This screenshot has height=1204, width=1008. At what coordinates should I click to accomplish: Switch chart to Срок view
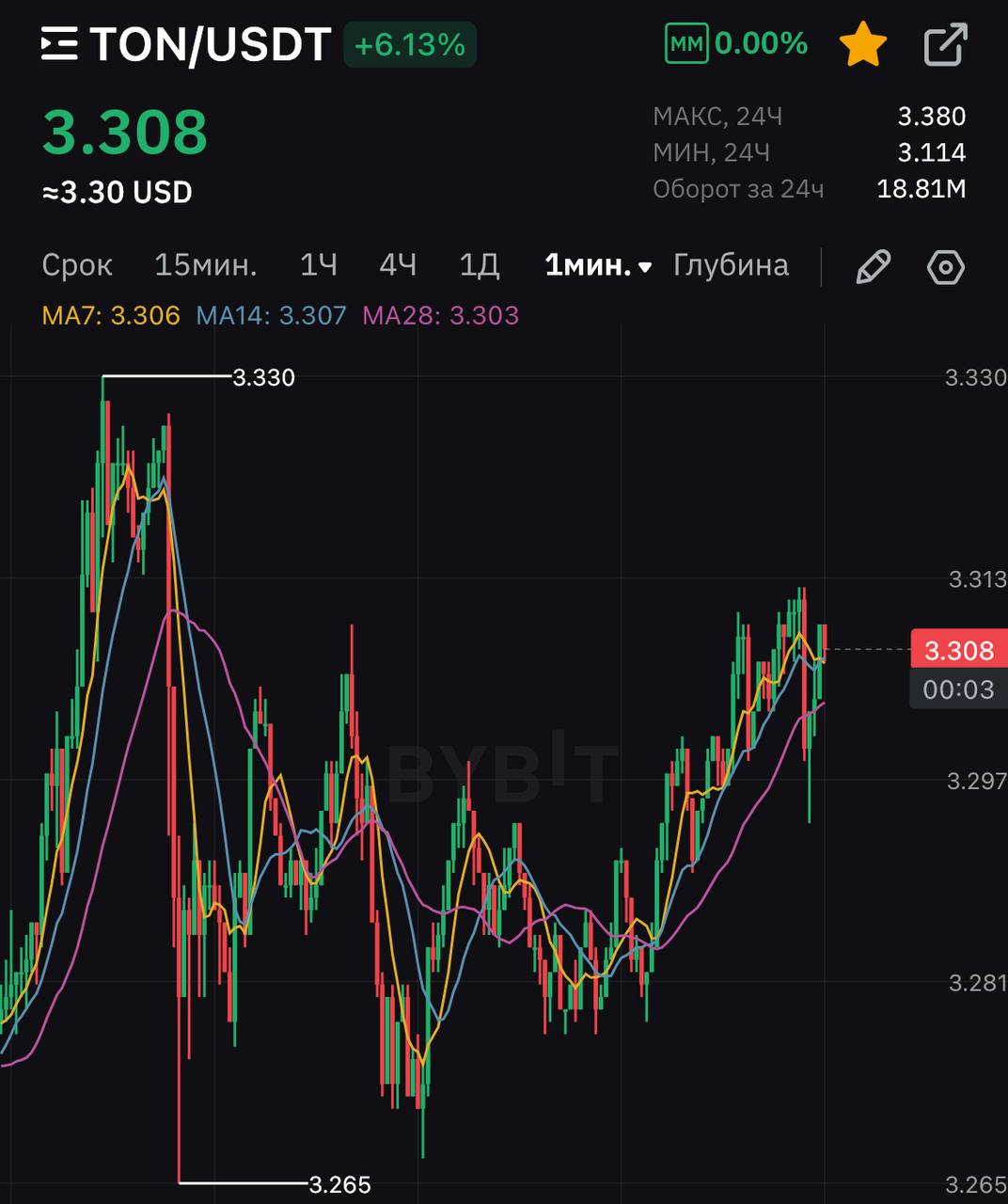click(77, 265)
